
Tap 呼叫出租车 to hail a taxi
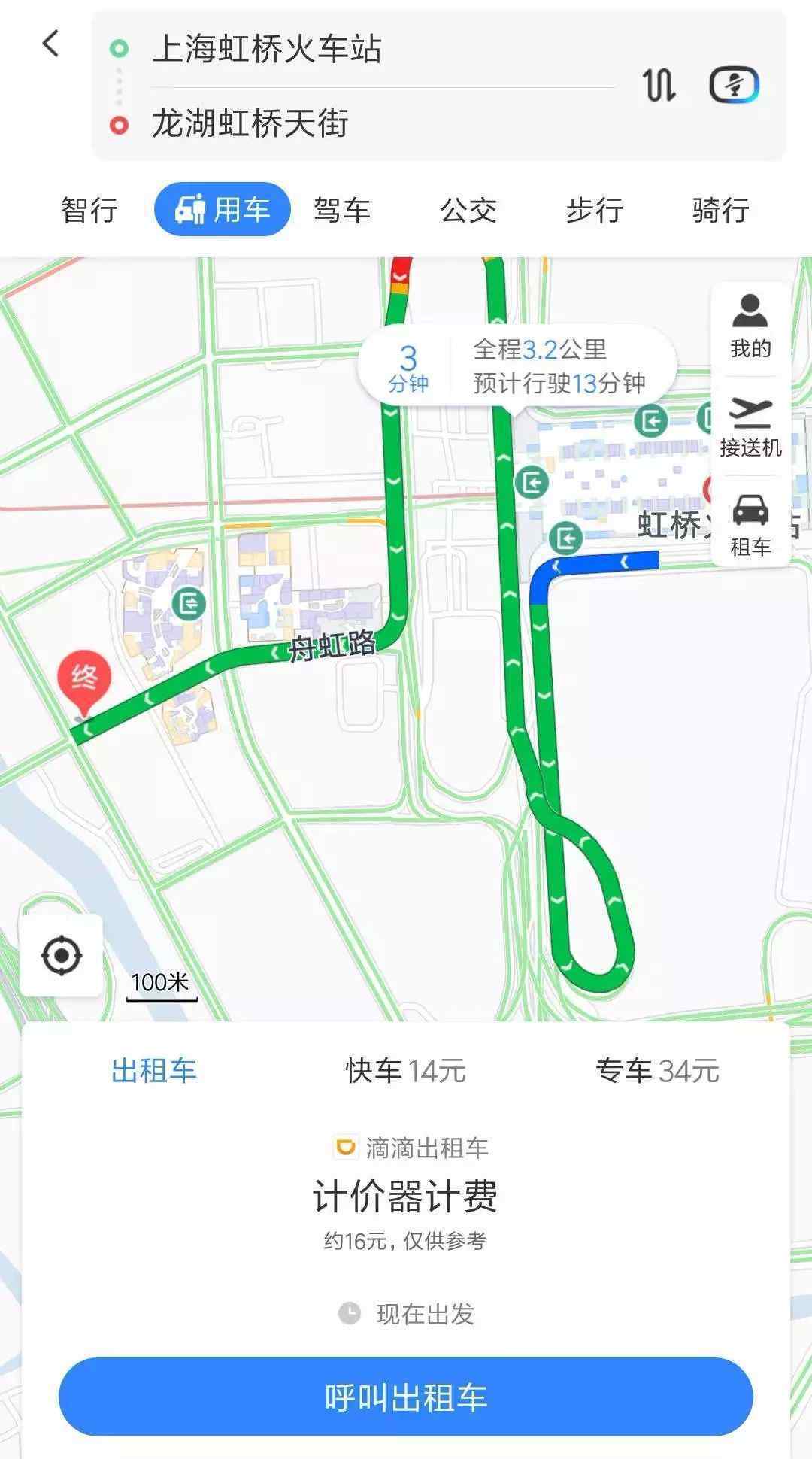406,1397
